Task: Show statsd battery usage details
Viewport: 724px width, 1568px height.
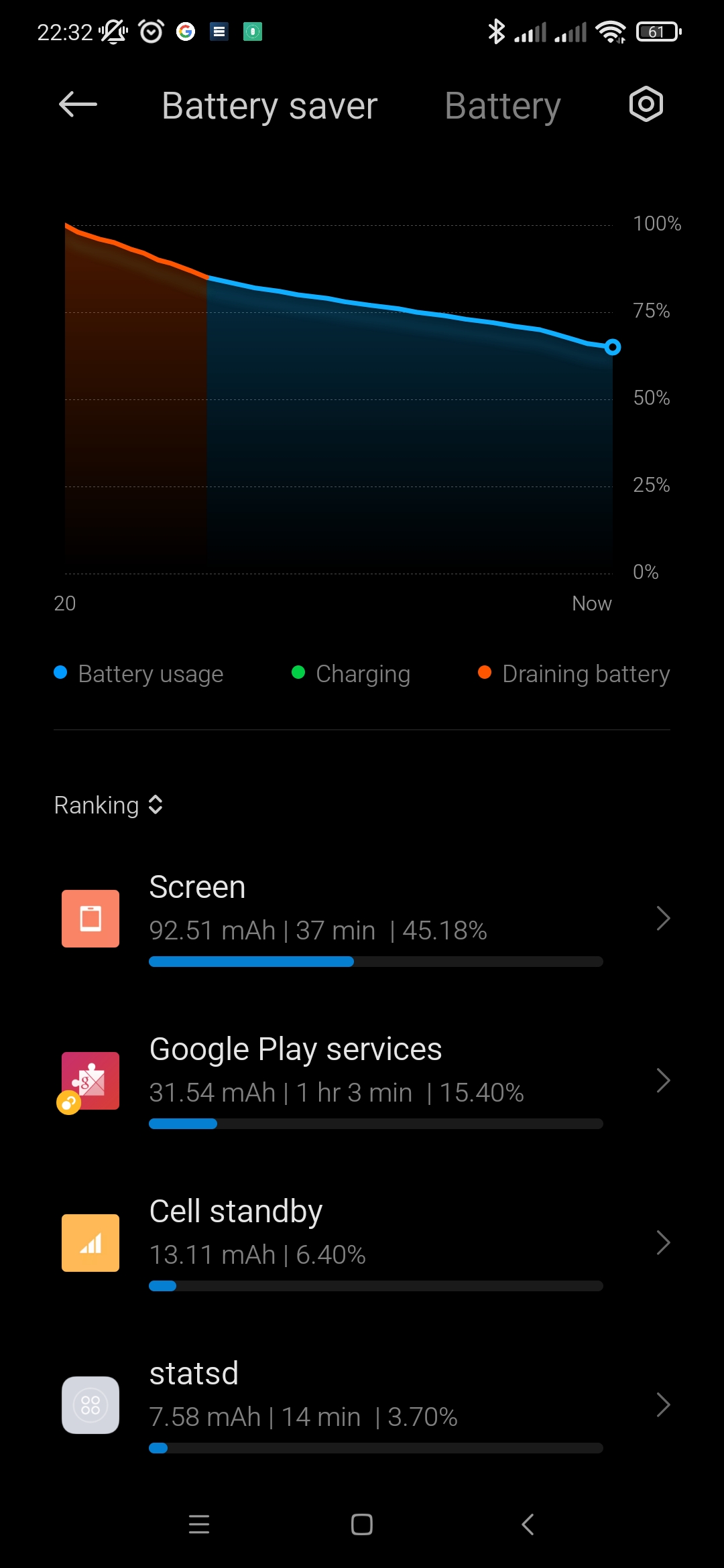Action: click(x=362, y=1405)
